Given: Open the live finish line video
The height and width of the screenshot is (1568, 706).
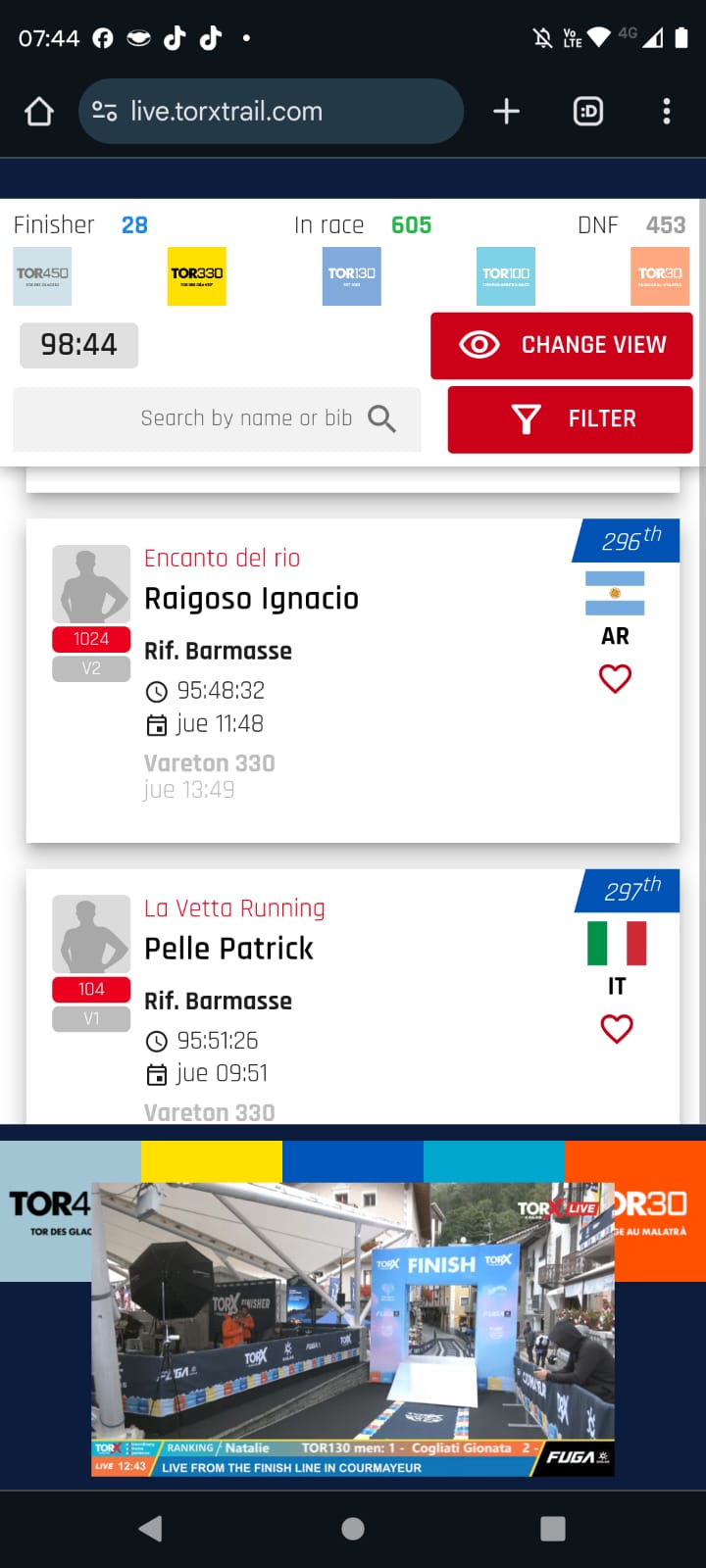Looking at the screenshot, I should click(x=353, y=1329).
